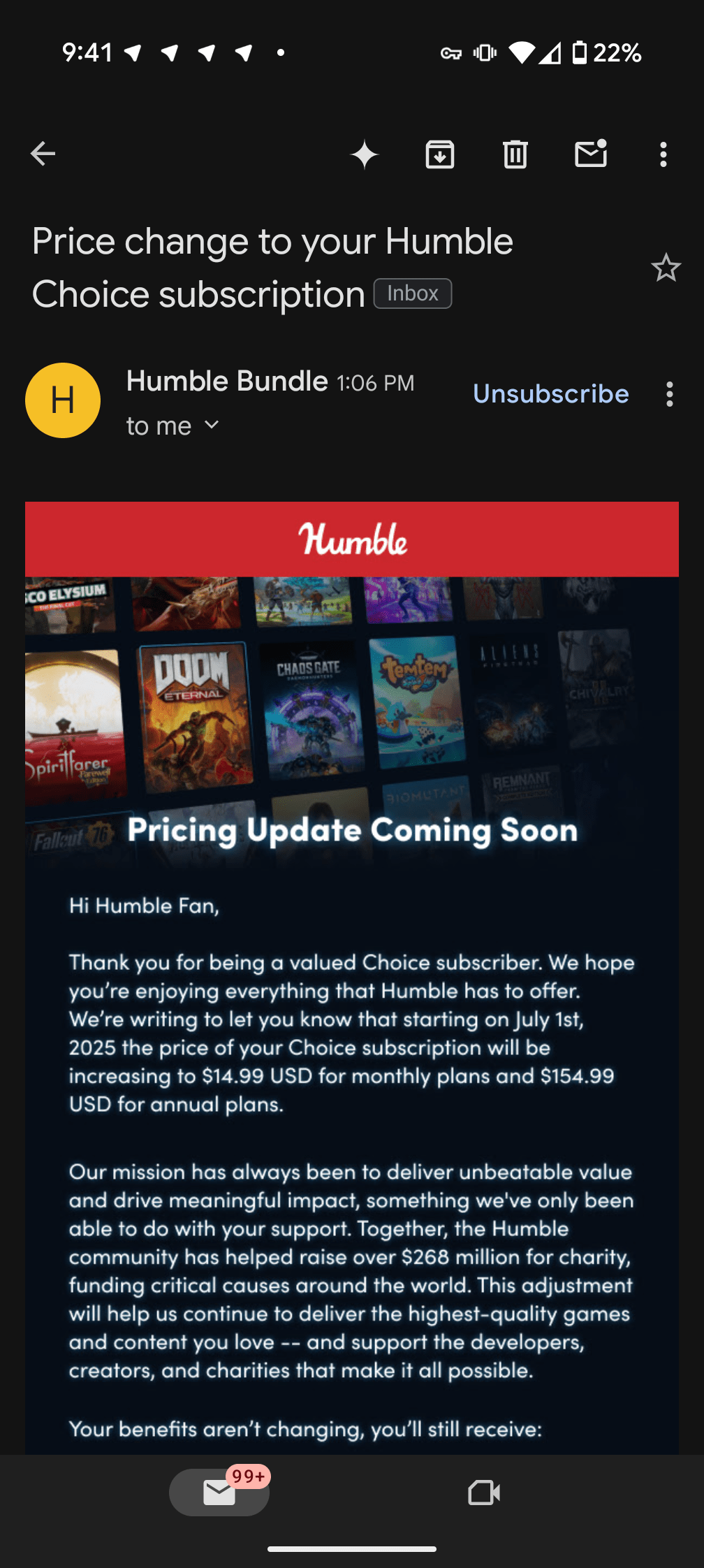The height and width of the screenshot is (1568, 704).
Task: Open message options next to Unsubscribe
Action: [669, 394]
